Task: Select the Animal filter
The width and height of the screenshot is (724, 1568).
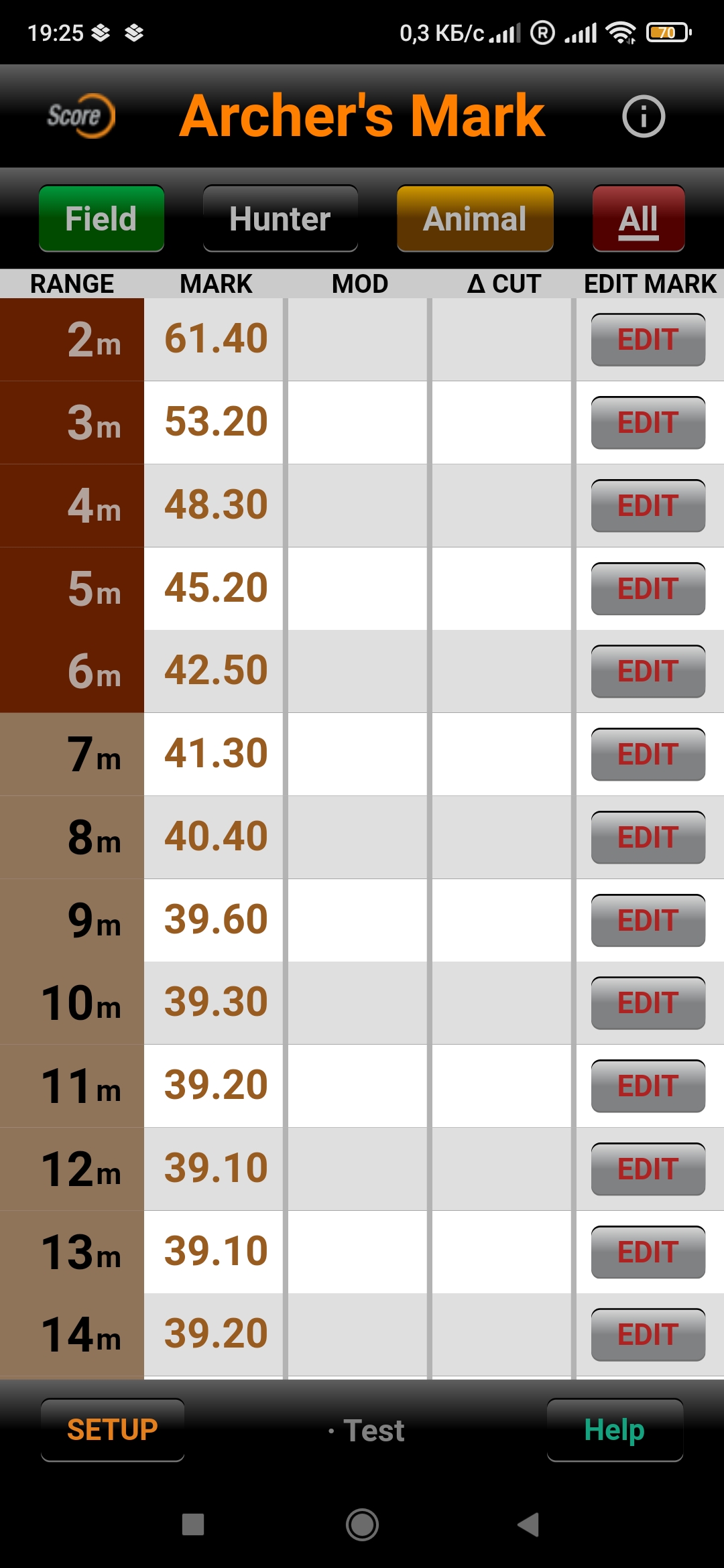Action: tap(475, 218)
